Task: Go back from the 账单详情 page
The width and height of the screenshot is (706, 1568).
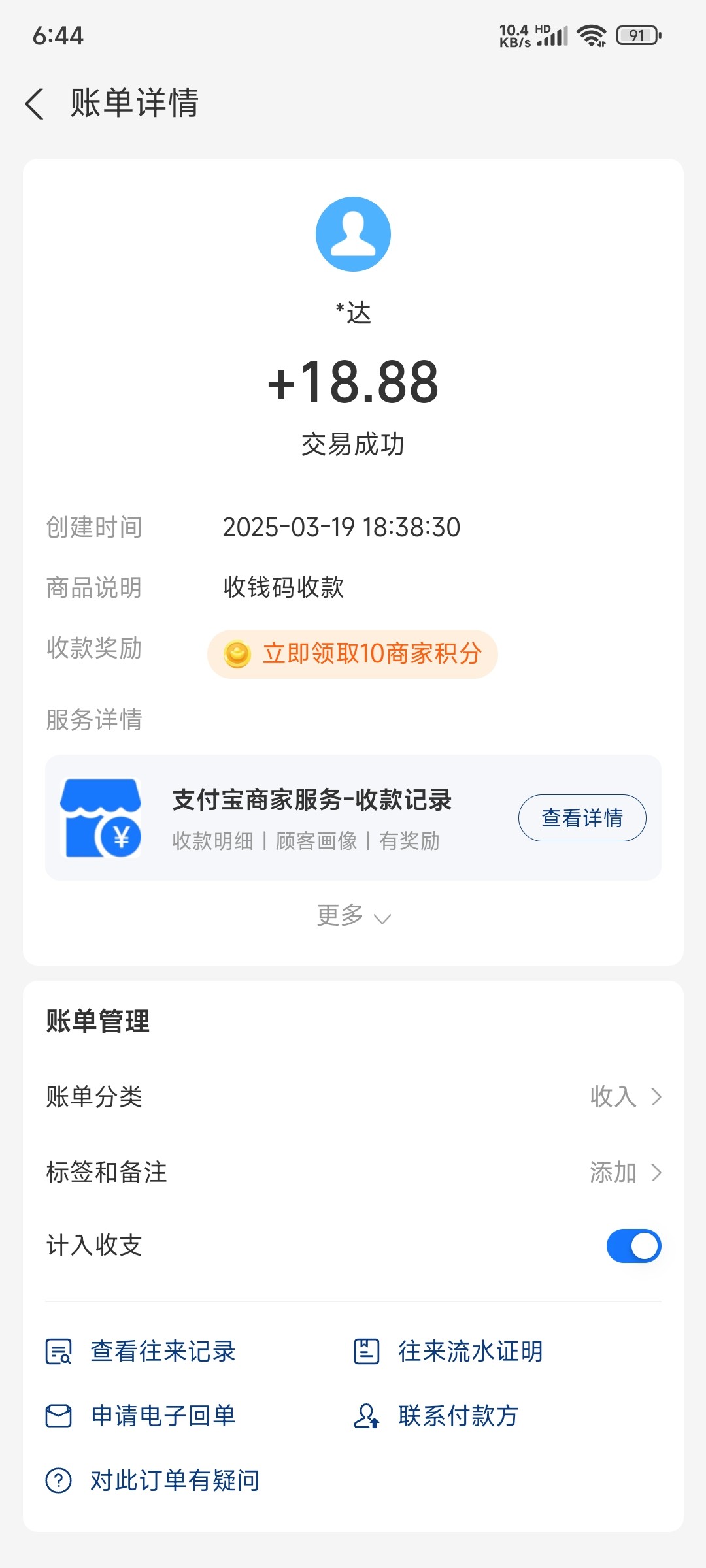Action: tap(35, 104)
